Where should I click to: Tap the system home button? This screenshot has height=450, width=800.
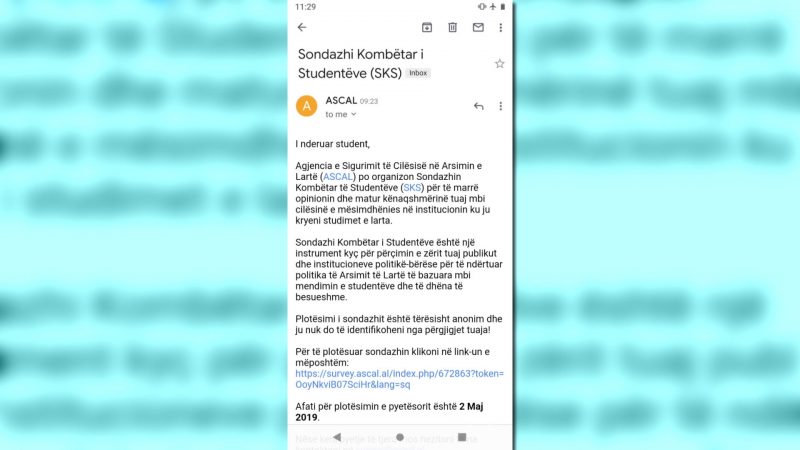pos(400,437)
